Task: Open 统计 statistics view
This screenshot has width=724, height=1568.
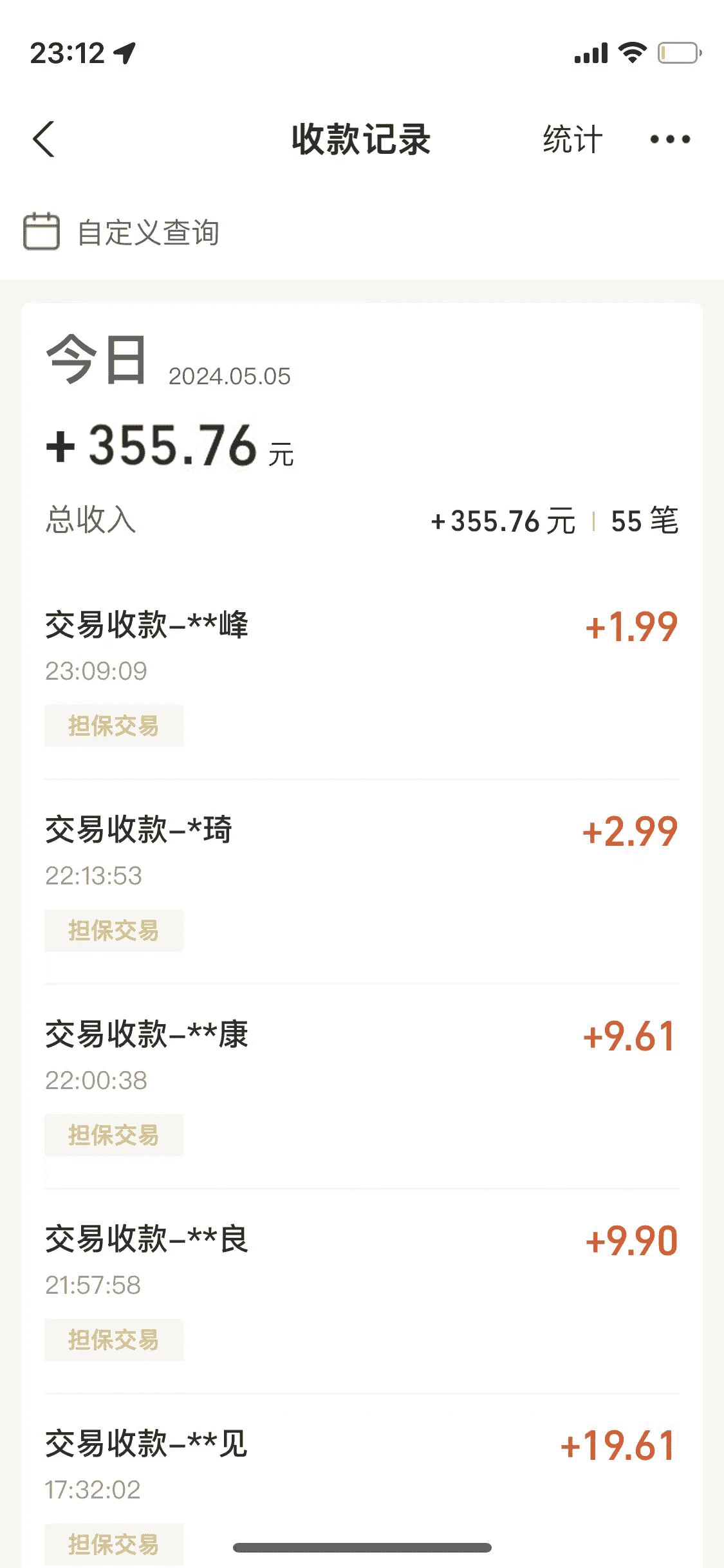Action: [x=570, y=139]
